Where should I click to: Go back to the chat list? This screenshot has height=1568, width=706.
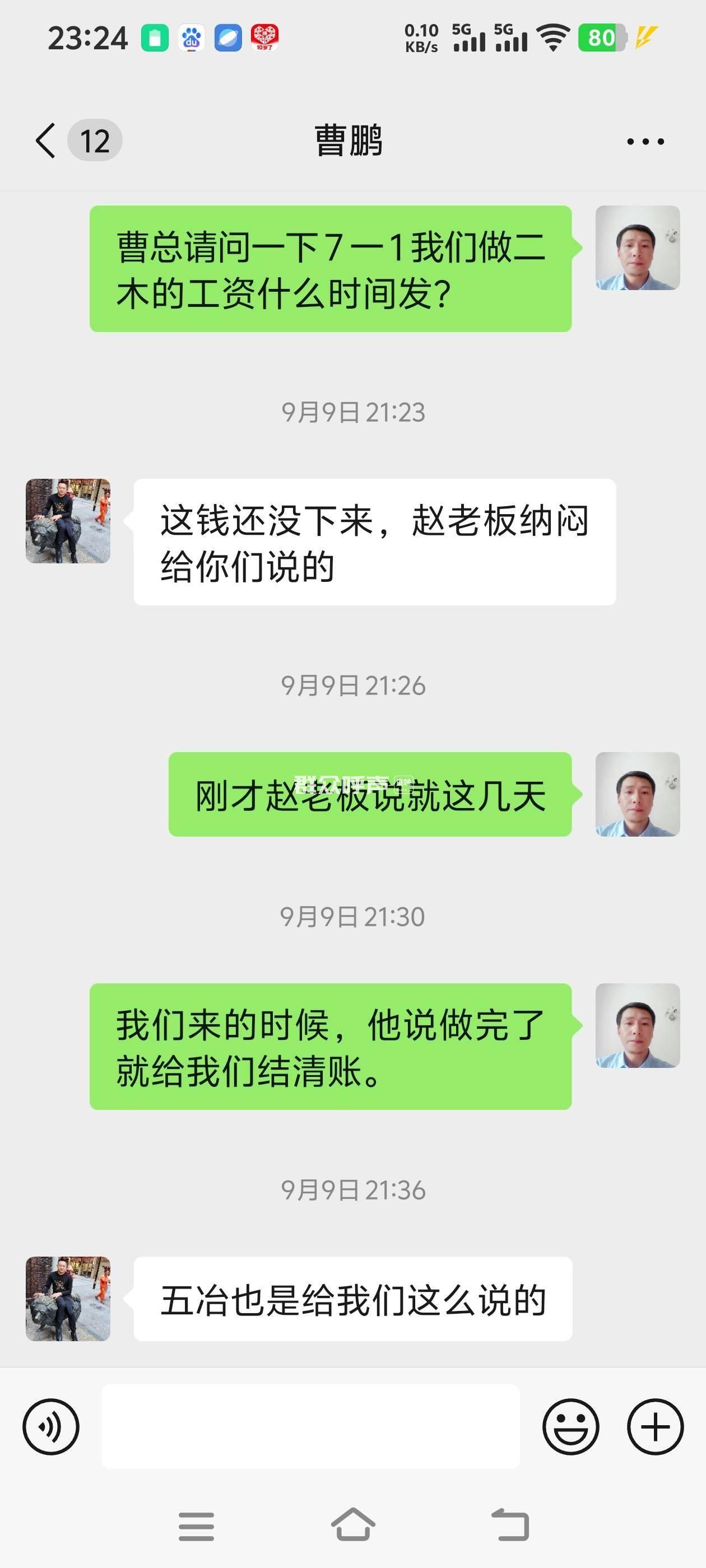(47, 141)
